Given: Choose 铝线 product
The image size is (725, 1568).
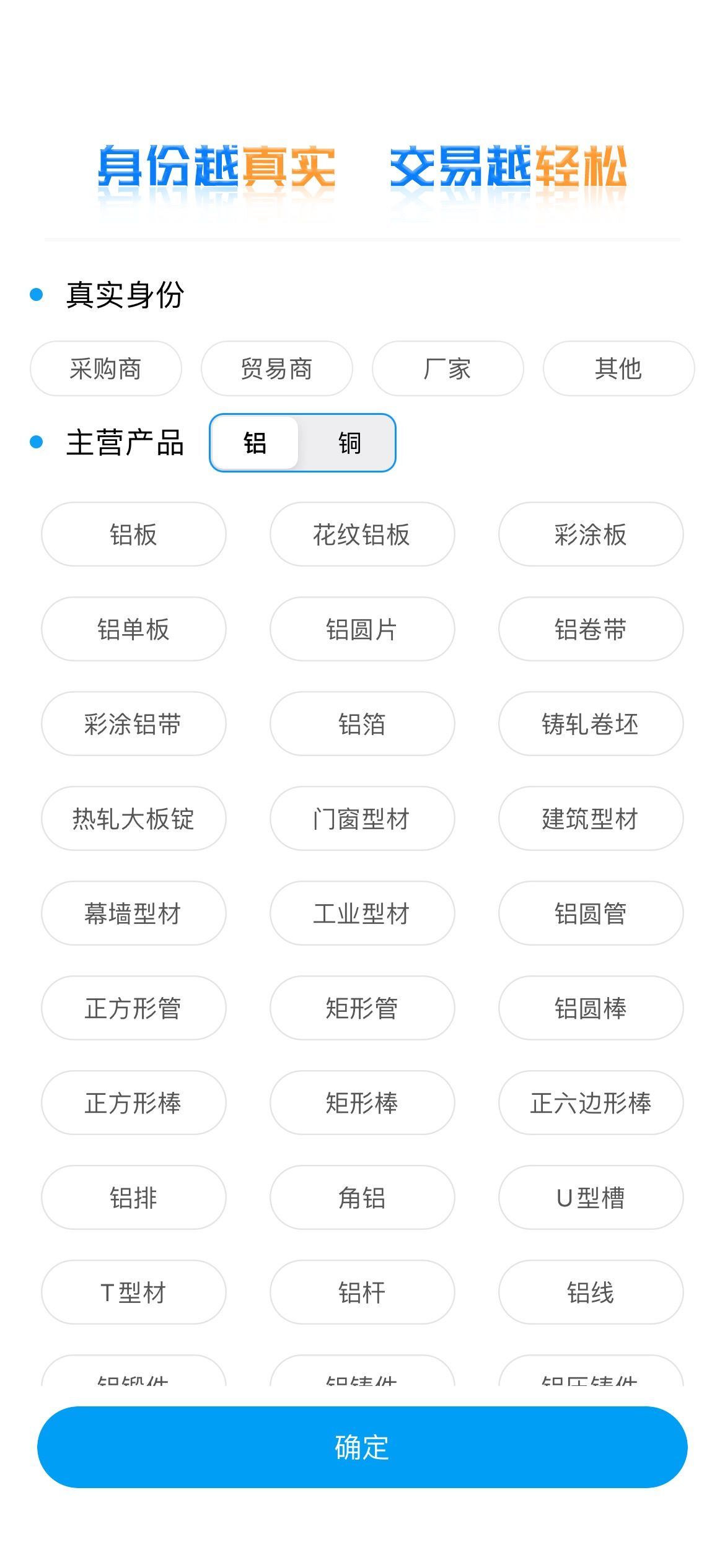Looking at the screenshot, I should click(x=591, y=1292).
